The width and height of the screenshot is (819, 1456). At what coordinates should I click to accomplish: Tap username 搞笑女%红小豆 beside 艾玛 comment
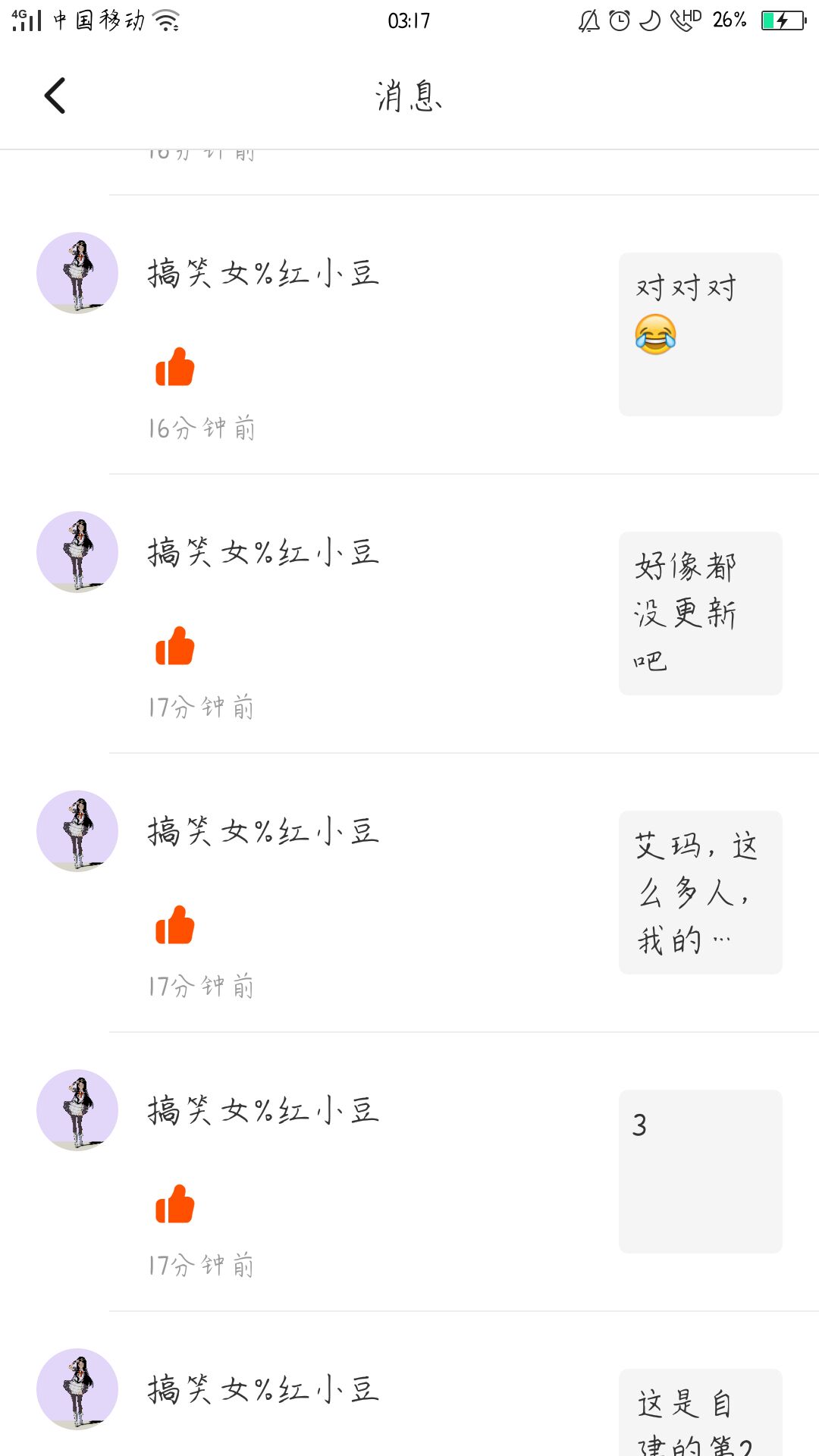coord(263,832)
